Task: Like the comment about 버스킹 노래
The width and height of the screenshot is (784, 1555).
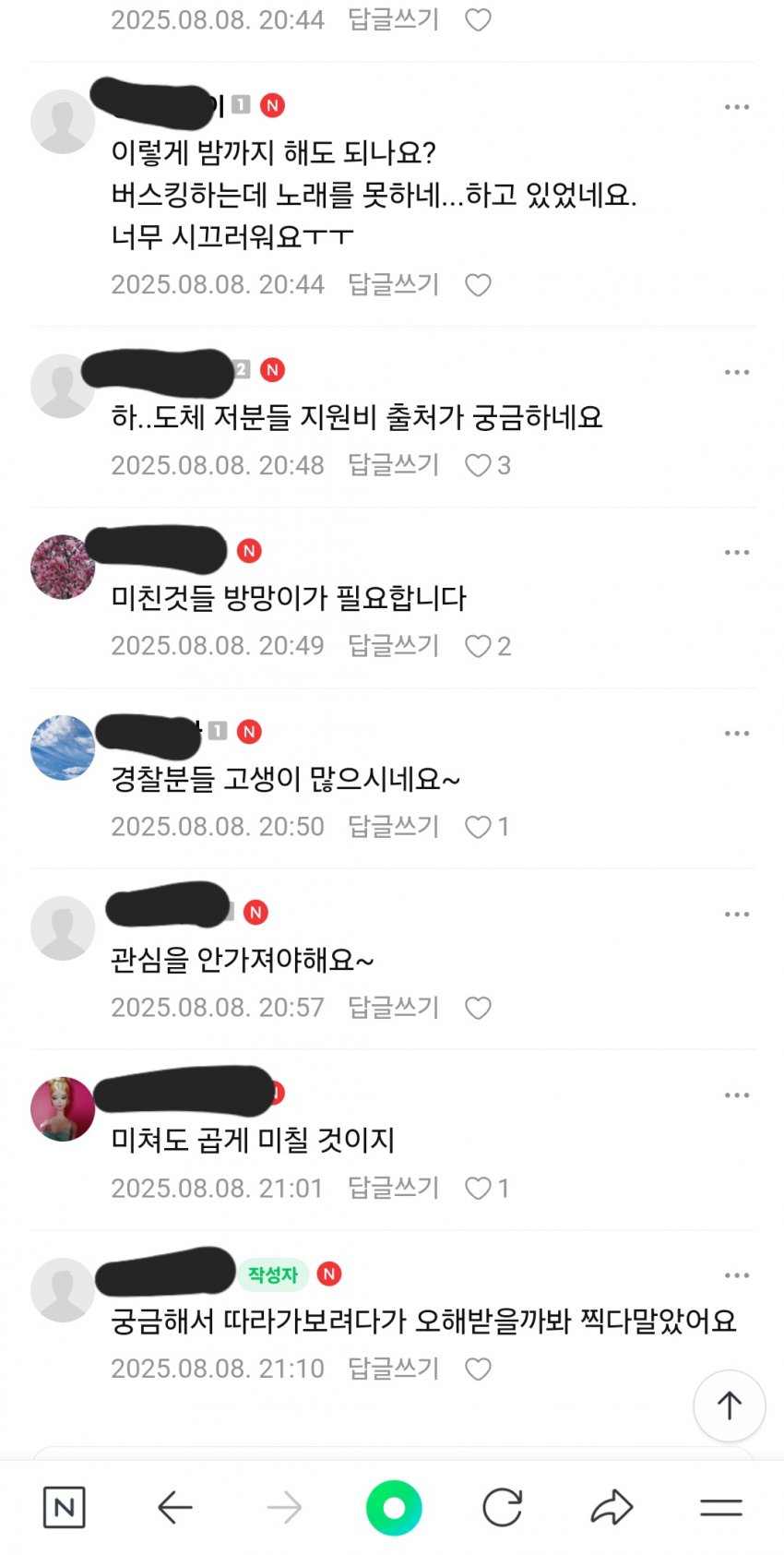Action: (x=478, y=285)
